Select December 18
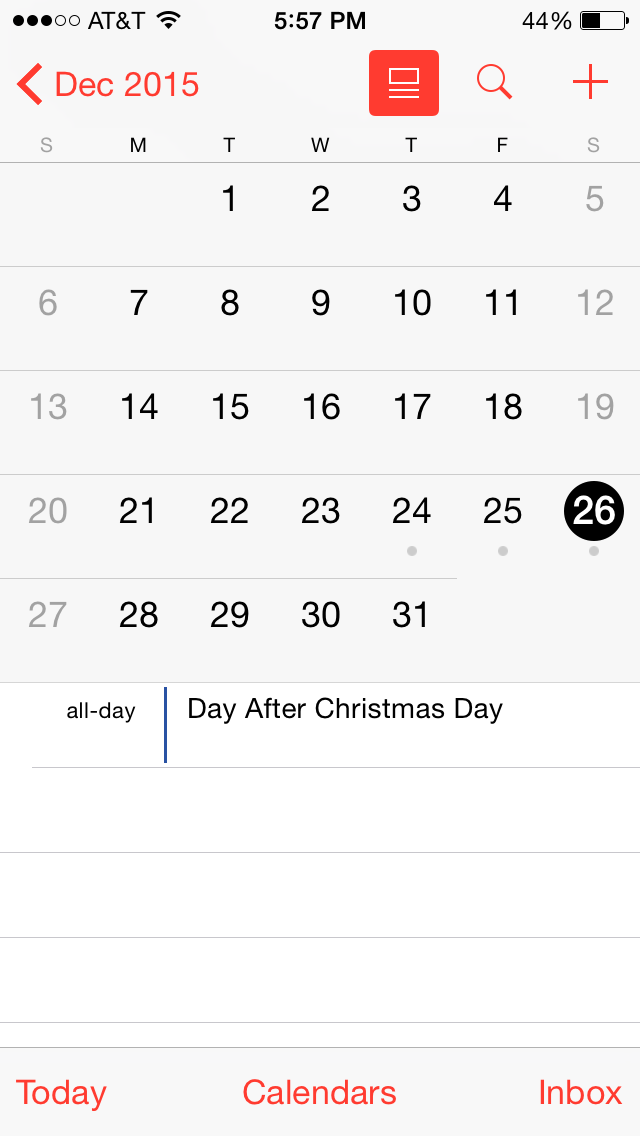The width and height of the screenshot is (640, 1136). [x=502, y=407]
